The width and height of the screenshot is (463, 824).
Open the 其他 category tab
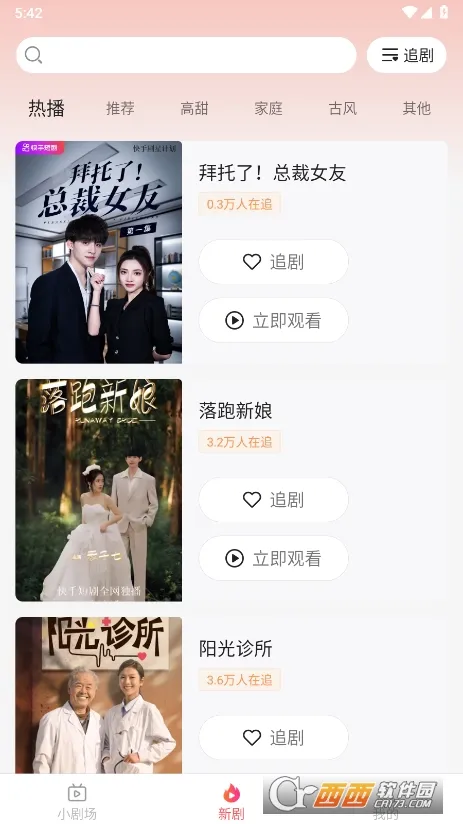tap(417, 108)
